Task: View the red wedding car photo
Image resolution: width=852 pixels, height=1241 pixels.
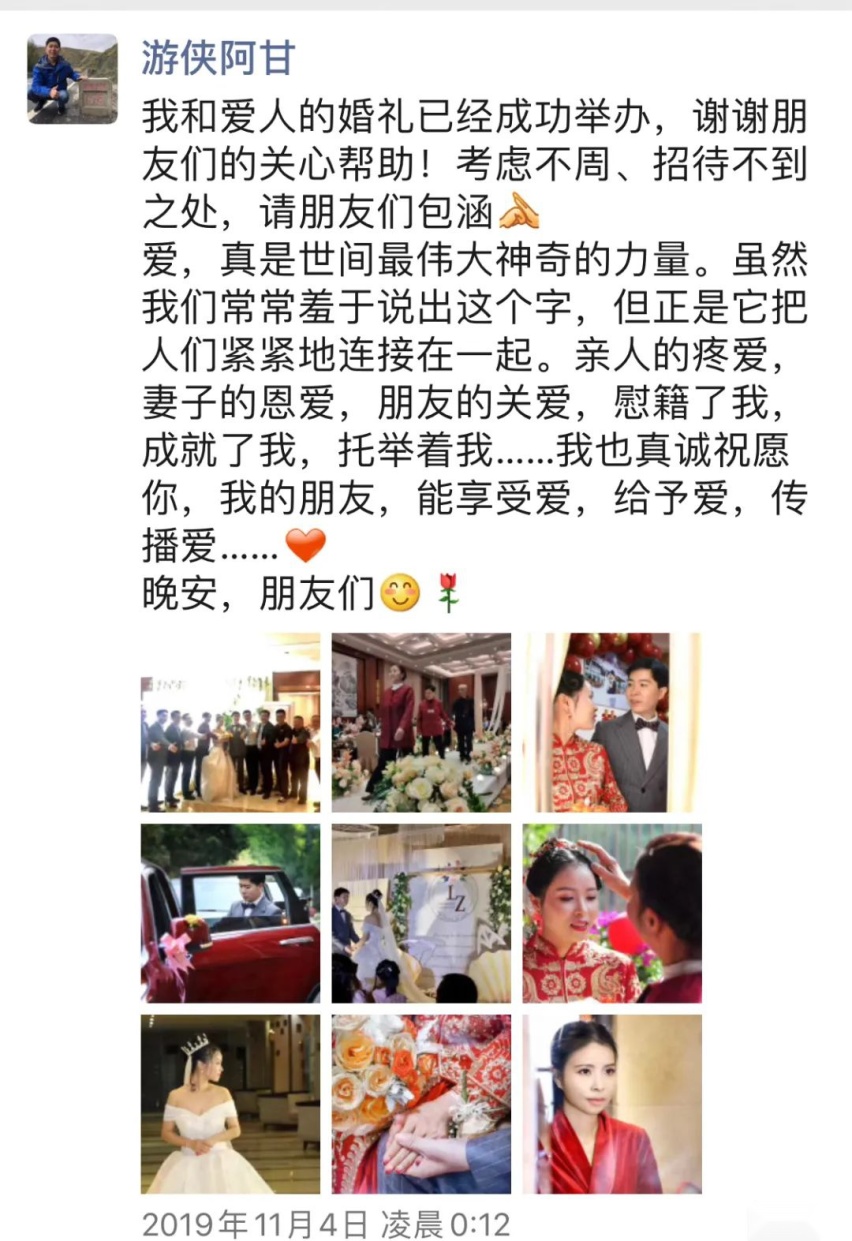Action: click(x=230, y=913)
